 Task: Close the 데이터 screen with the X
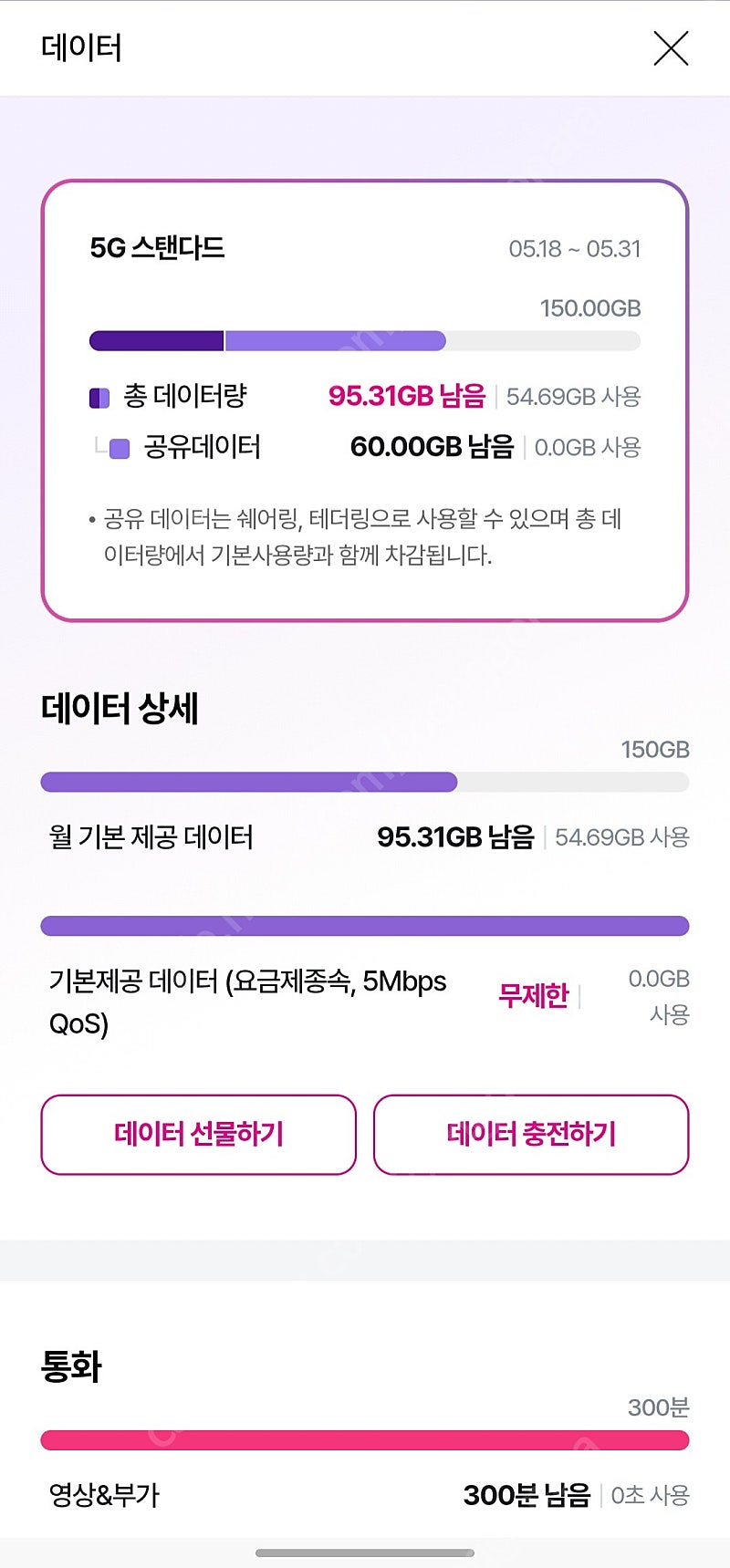point(671,48)
